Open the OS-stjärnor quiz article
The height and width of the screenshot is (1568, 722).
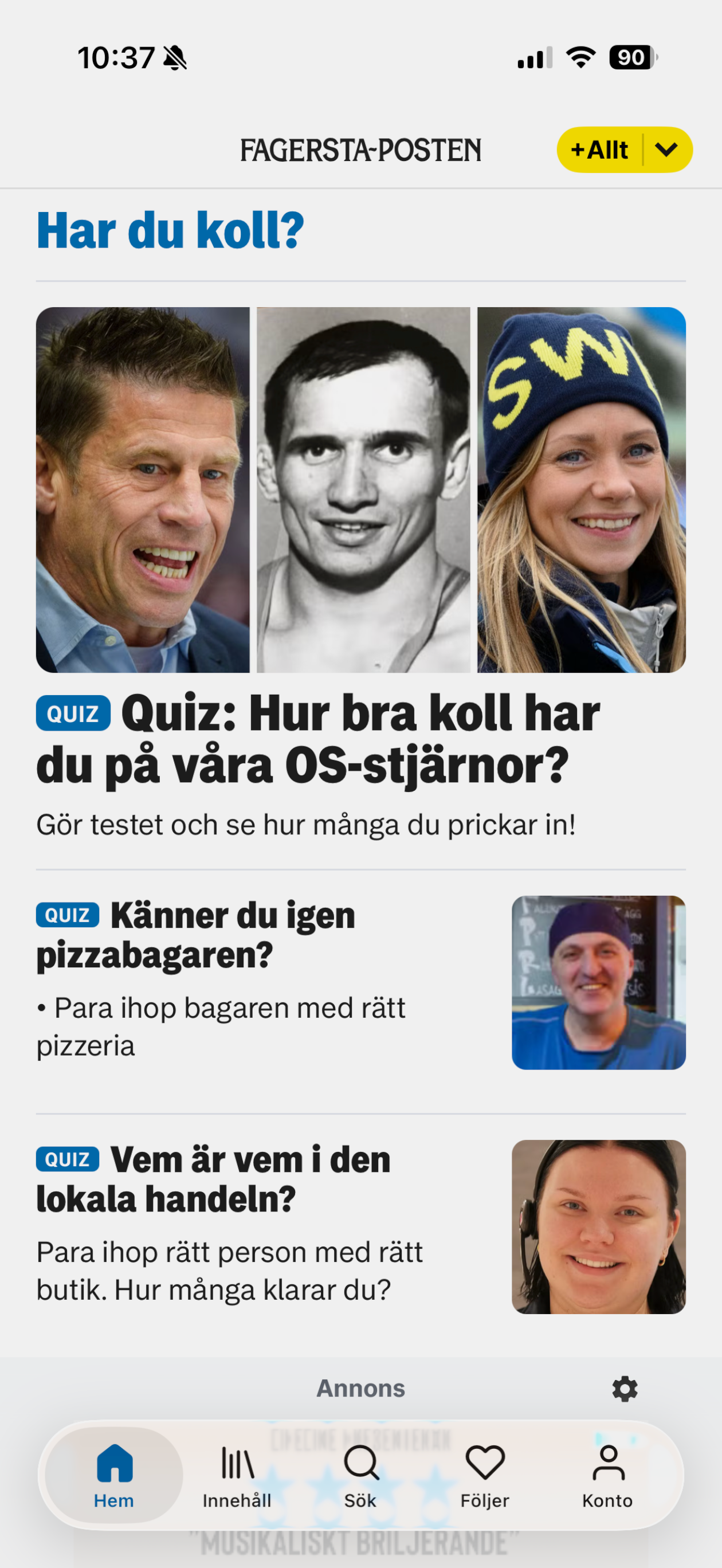[x=318, y=739]
